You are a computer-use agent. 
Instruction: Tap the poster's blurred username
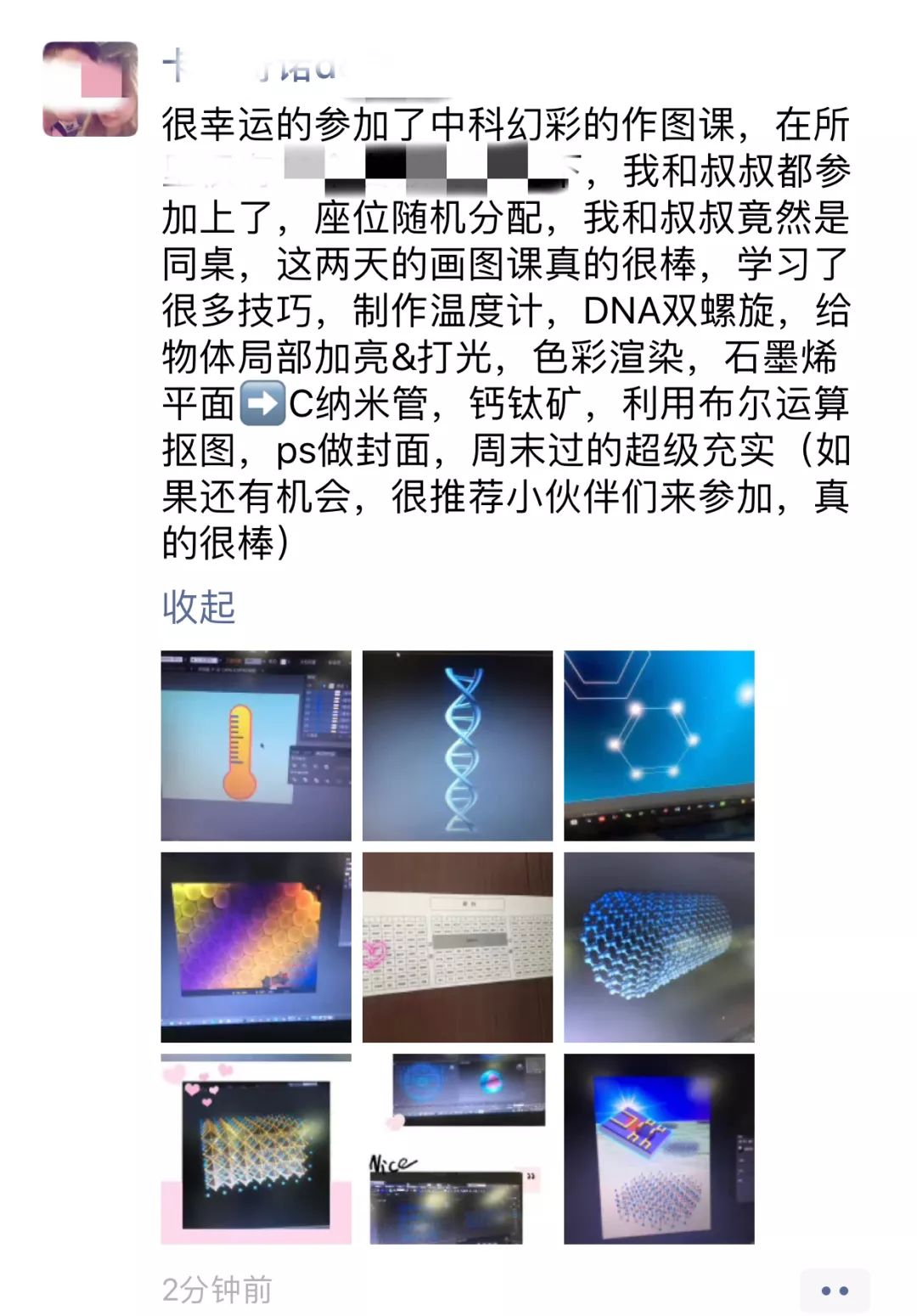(255, 67)
